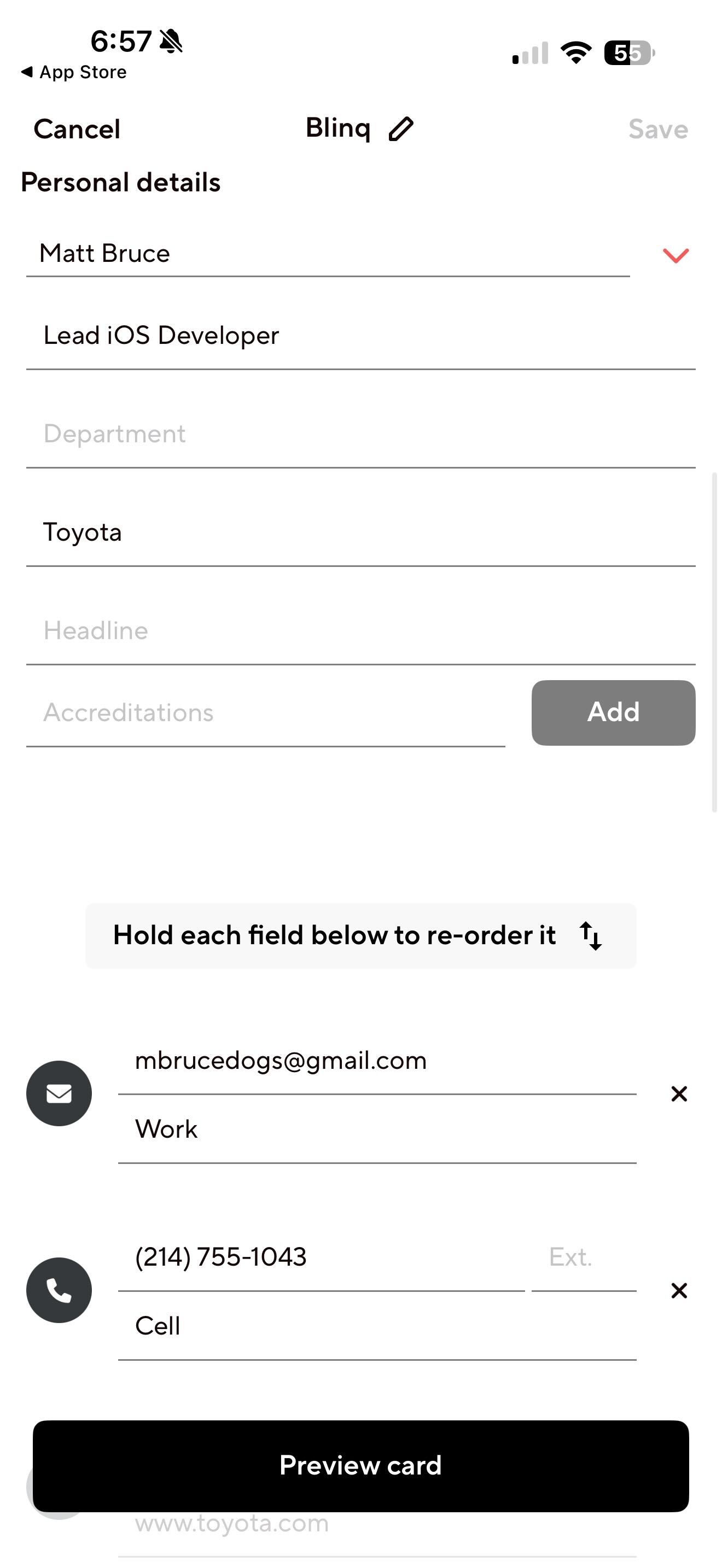722x1568 pixels.
Task: Expand the name field with the red chevron
Action: (x=675, y=255)
